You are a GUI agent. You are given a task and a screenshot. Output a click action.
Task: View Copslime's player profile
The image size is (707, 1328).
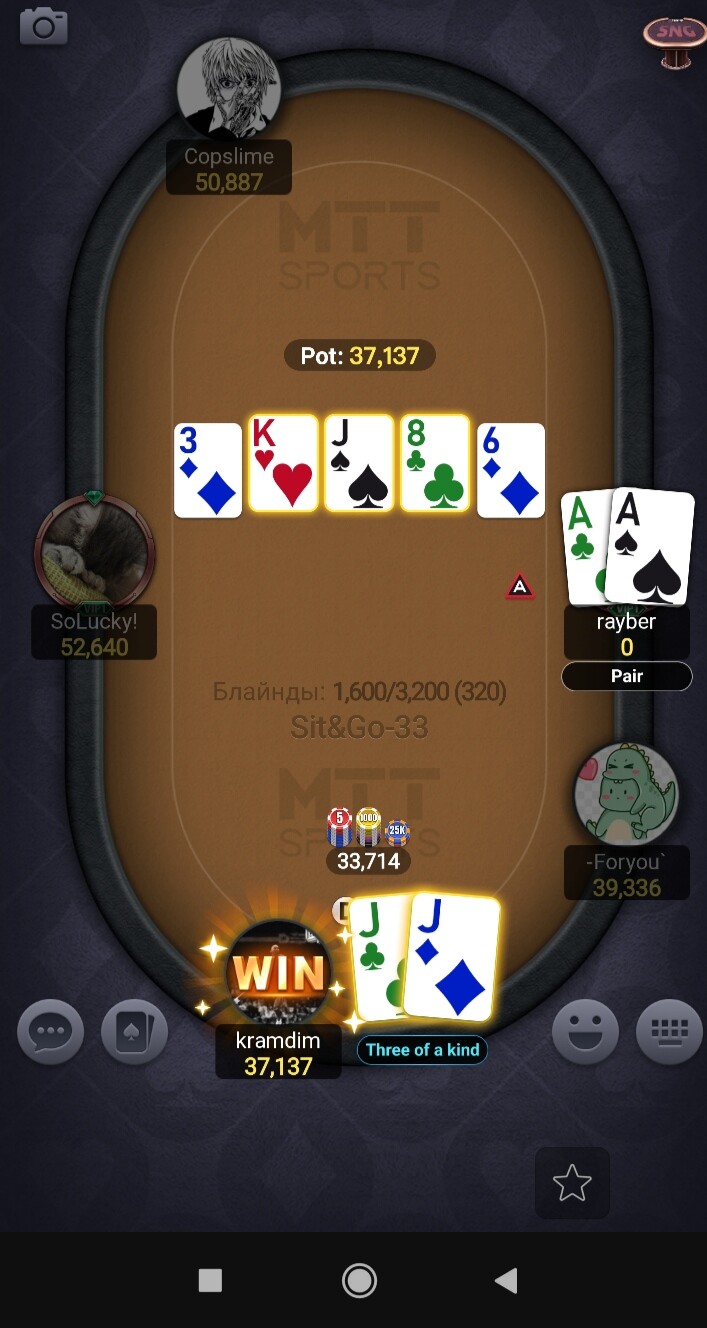229,88
